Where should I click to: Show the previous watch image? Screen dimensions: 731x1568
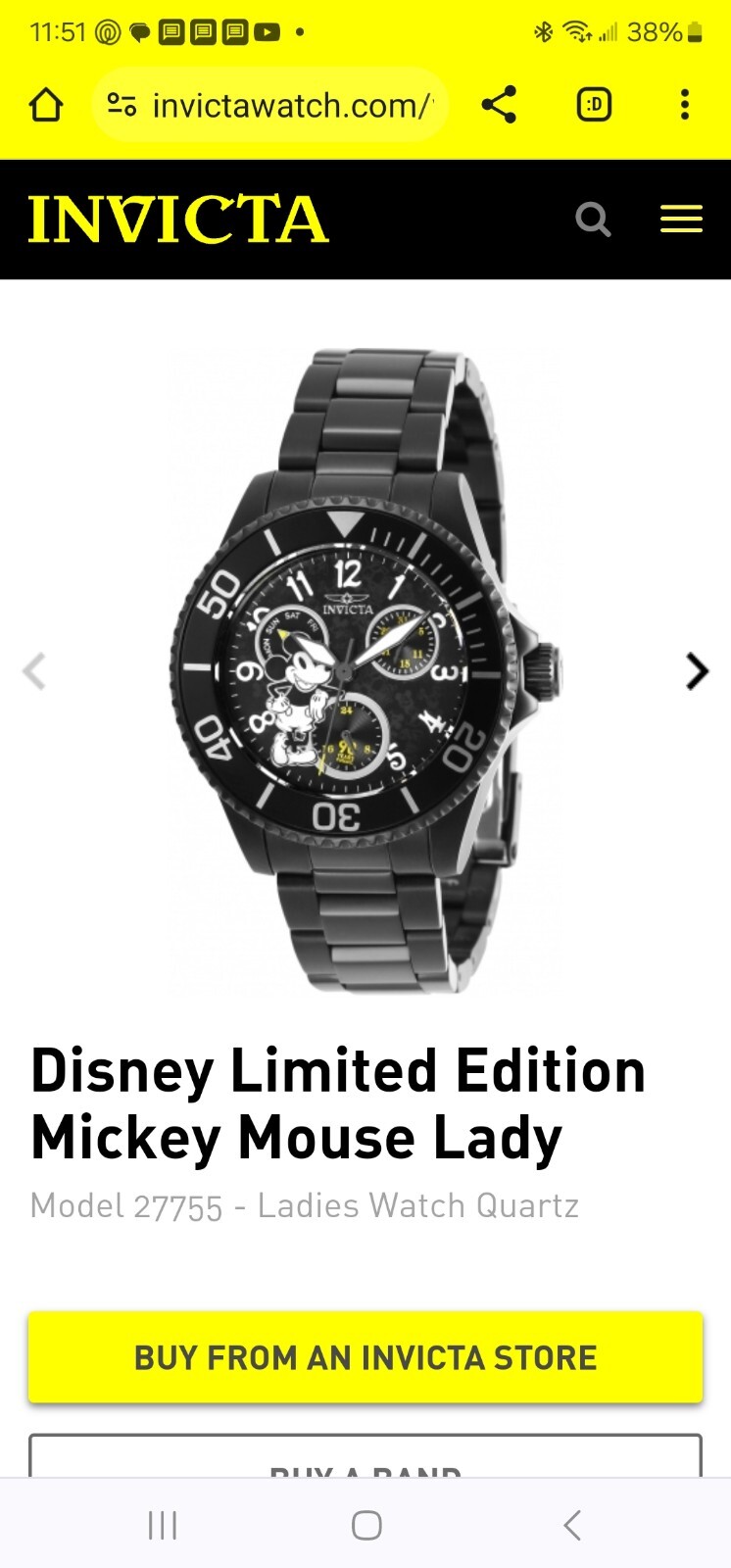point(34,671)
